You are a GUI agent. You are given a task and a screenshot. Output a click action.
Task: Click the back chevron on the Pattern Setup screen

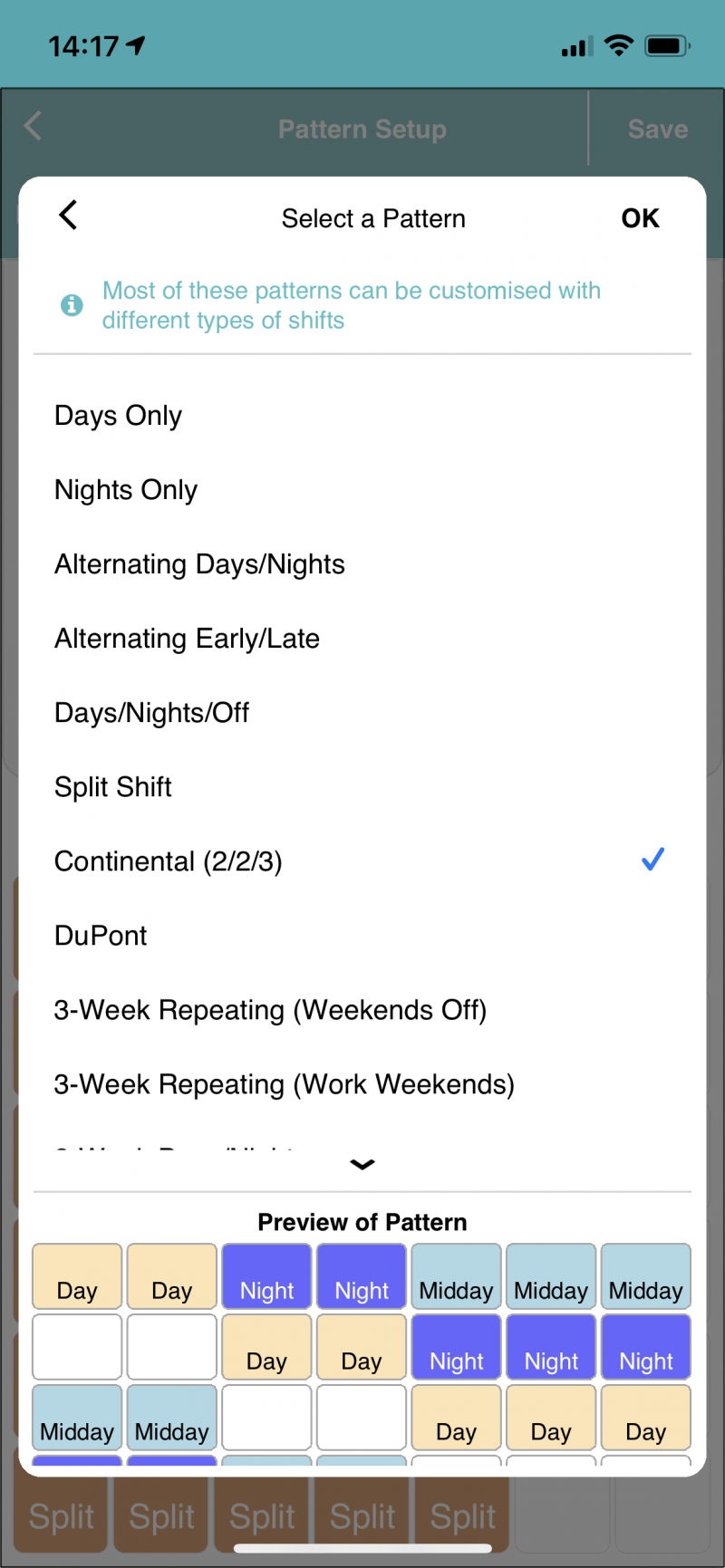point(33,128)
